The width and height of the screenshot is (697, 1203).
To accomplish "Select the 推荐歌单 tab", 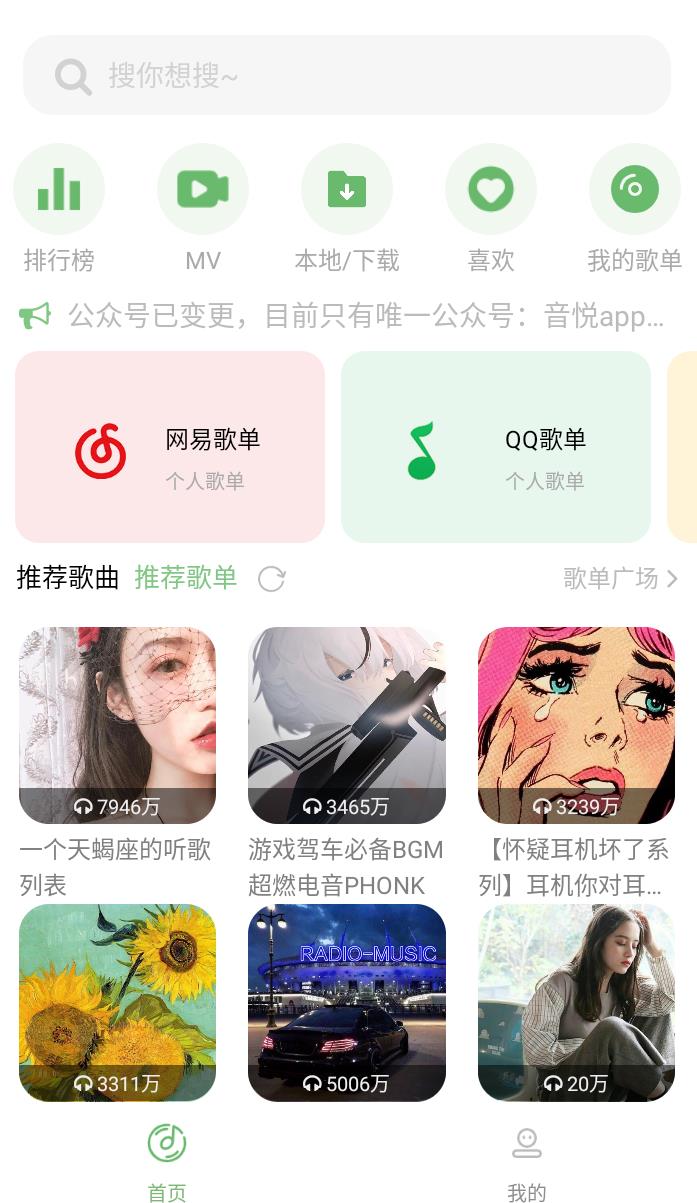I will pos(186,578).
